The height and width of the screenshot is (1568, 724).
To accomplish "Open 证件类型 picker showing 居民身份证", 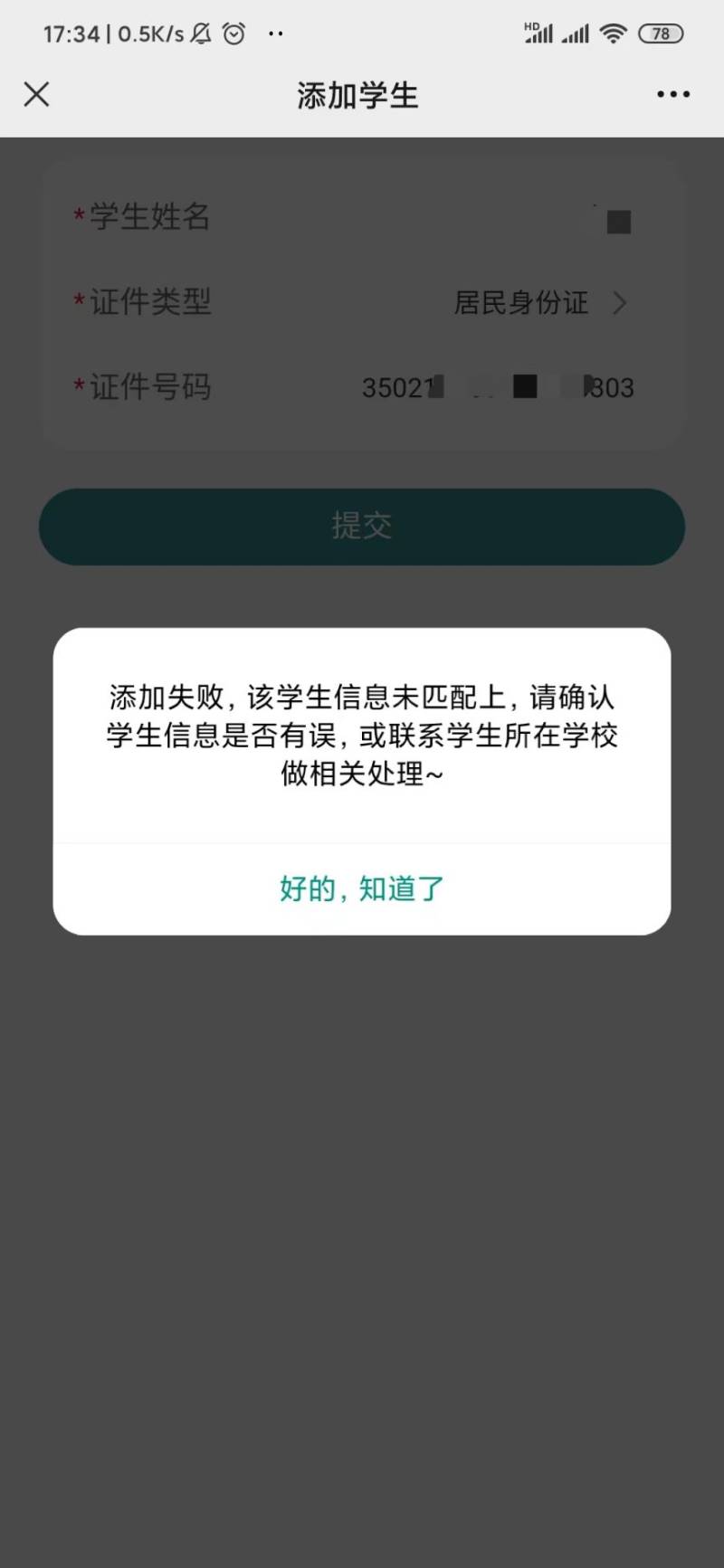I will [x=539, y=302].
